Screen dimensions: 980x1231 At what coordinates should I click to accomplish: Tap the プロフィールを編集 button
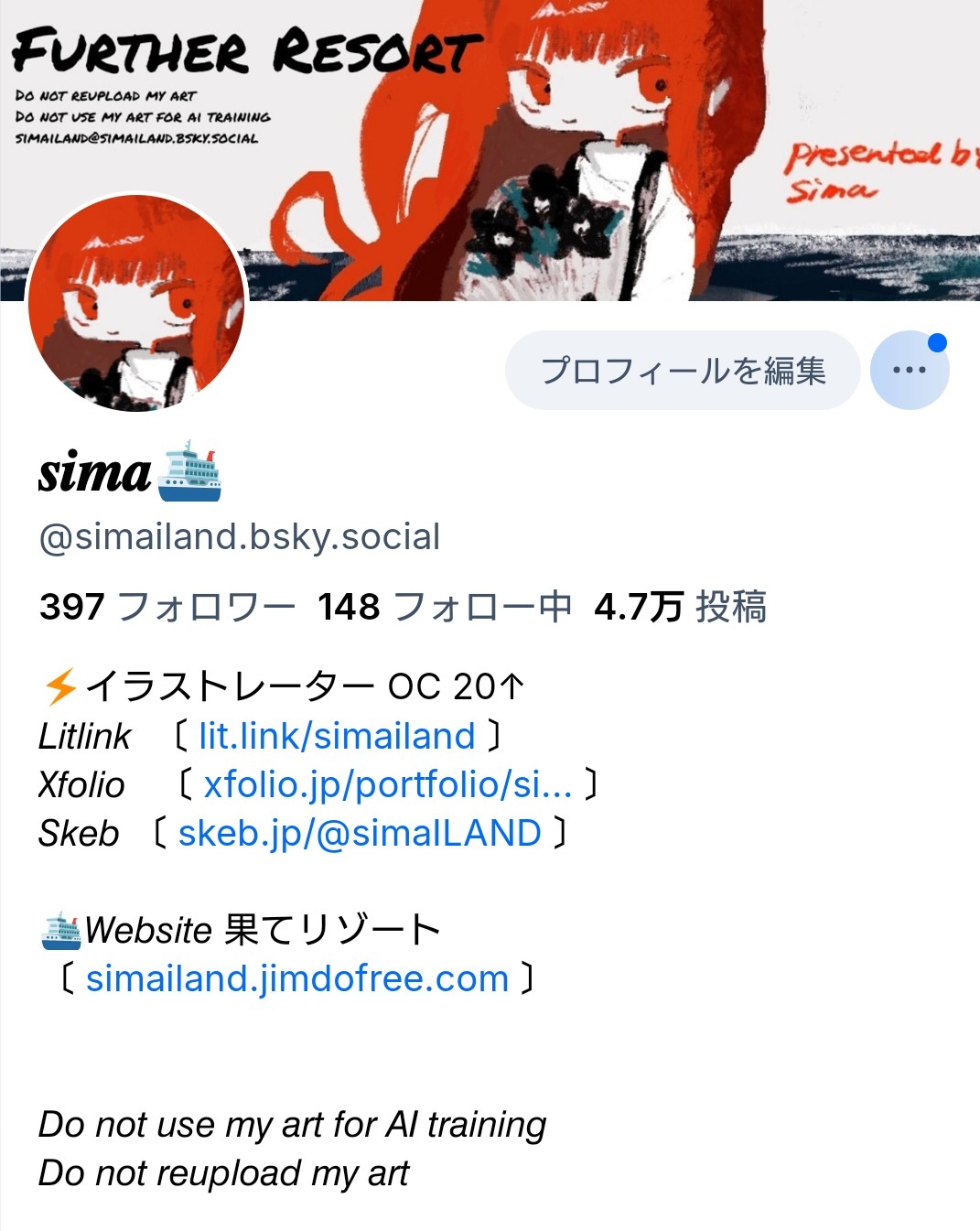683,371
